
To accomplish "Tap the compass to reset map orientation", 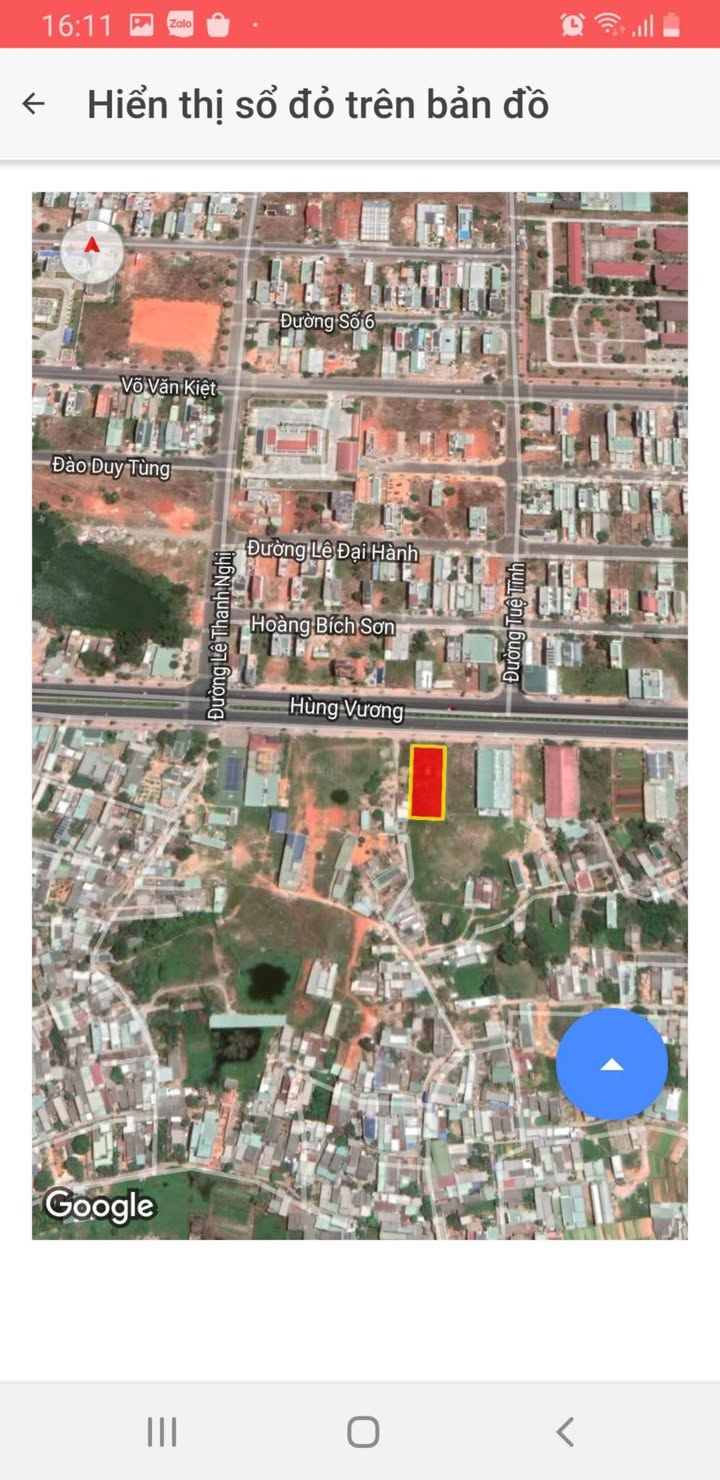I will pos(92,252).
